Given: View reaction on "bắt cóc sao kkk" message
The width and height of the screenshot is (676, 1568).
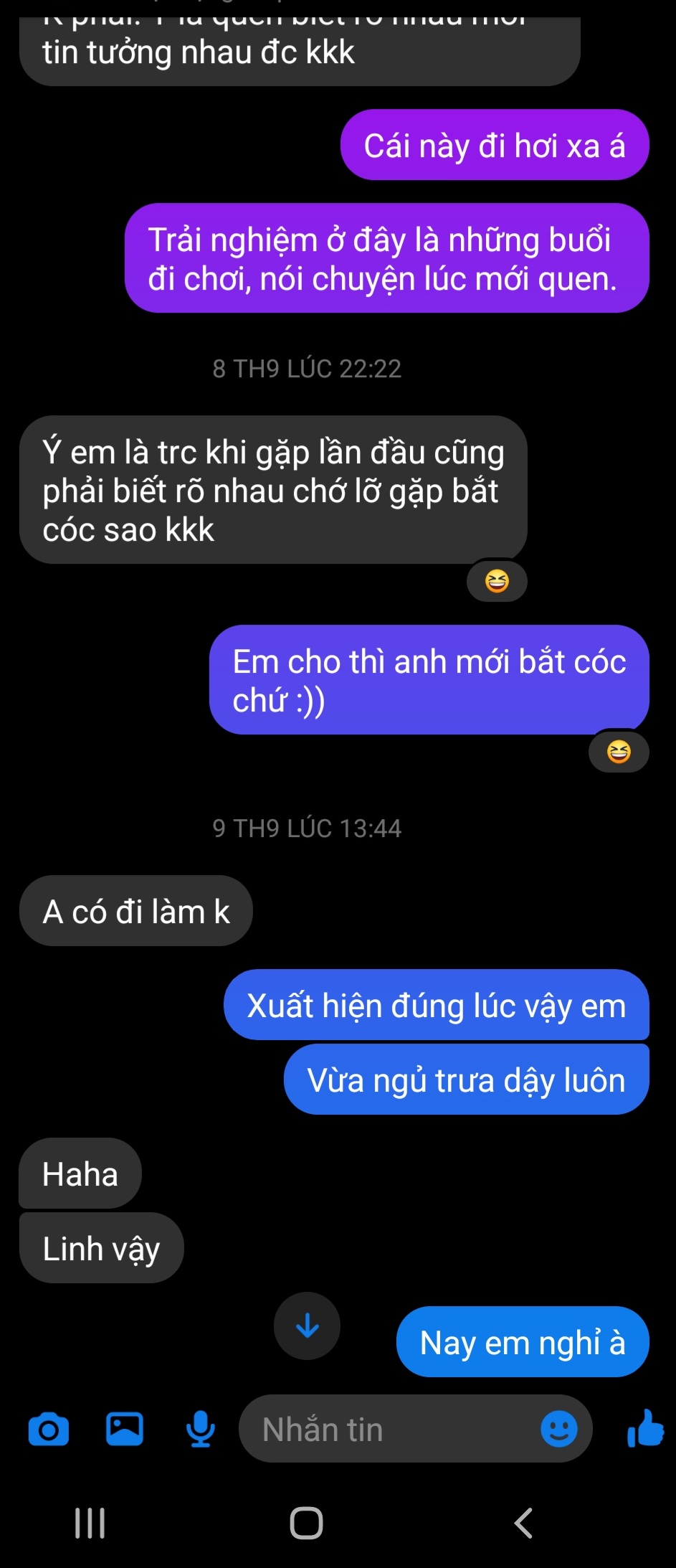Looking at the screenshot, I should (x=497, y=580).
